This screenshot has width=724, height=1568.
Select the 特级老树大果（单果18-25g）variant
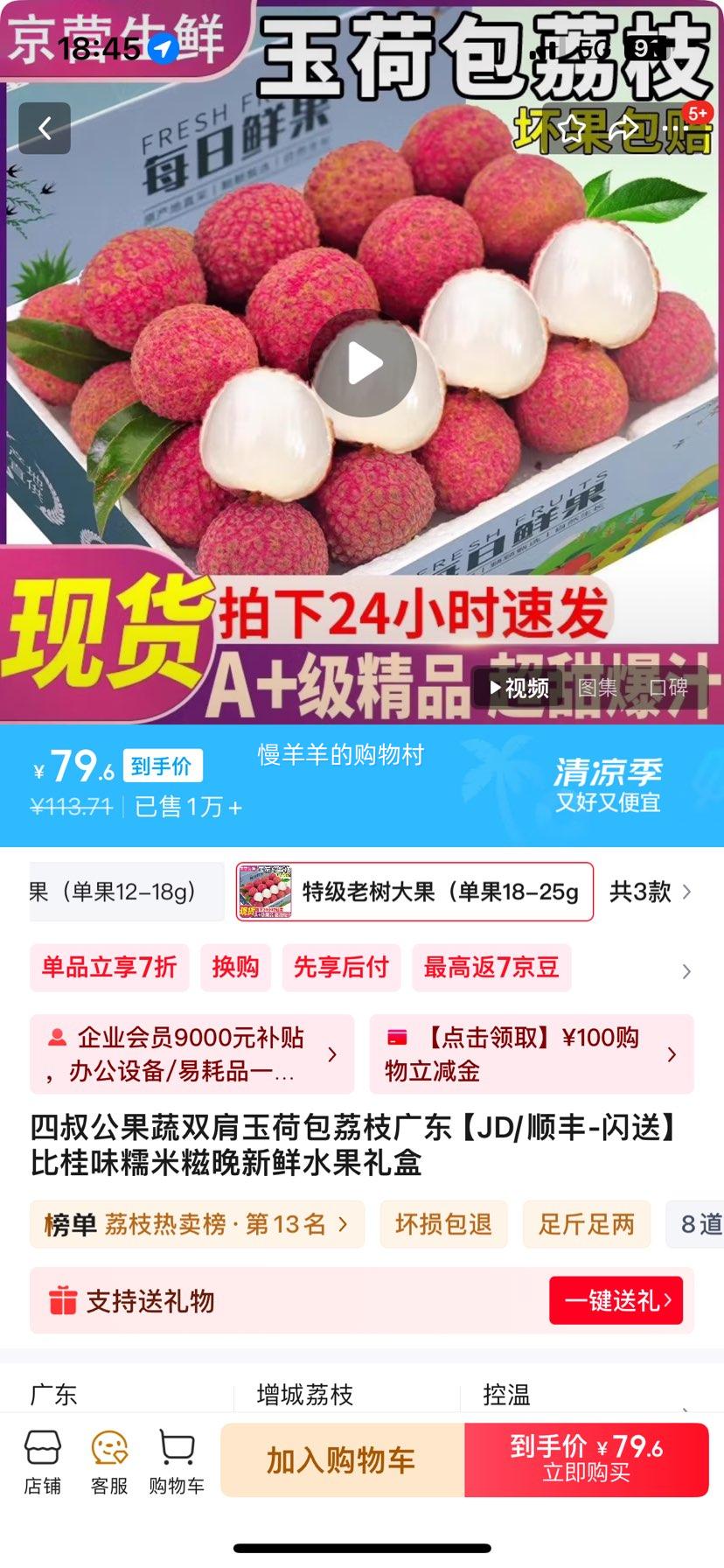click(415, 892)
